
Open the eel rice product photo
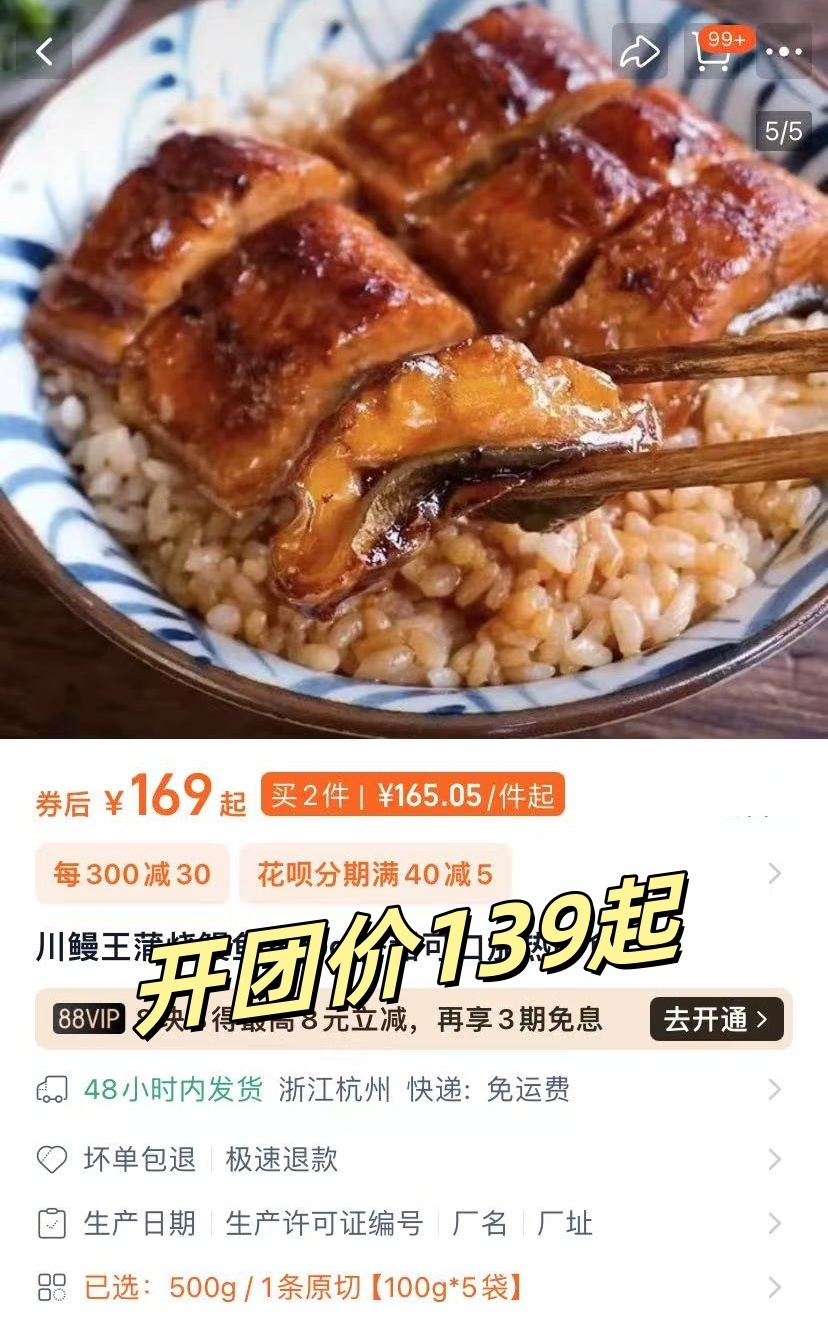[414, 369]
